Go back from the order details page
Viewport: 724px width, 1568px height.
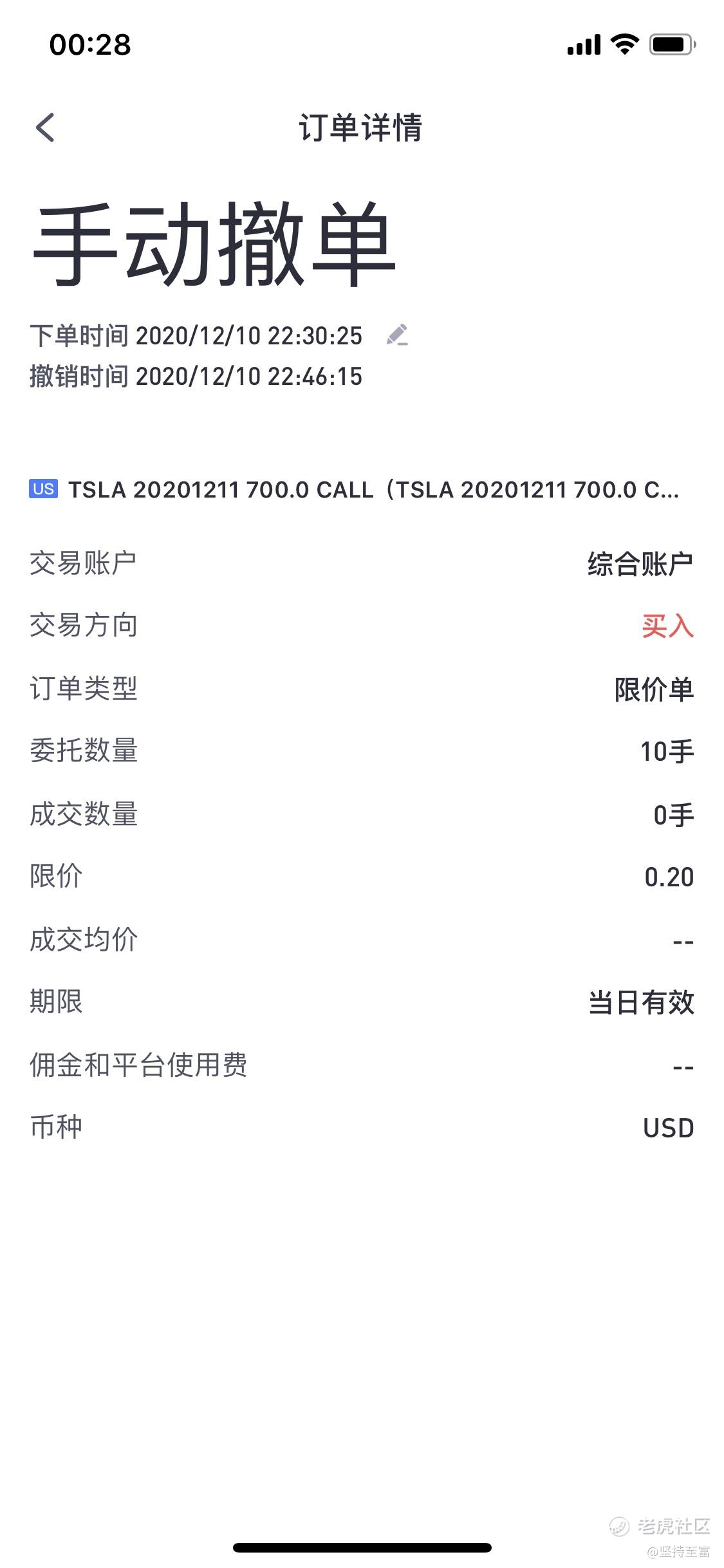46,127
